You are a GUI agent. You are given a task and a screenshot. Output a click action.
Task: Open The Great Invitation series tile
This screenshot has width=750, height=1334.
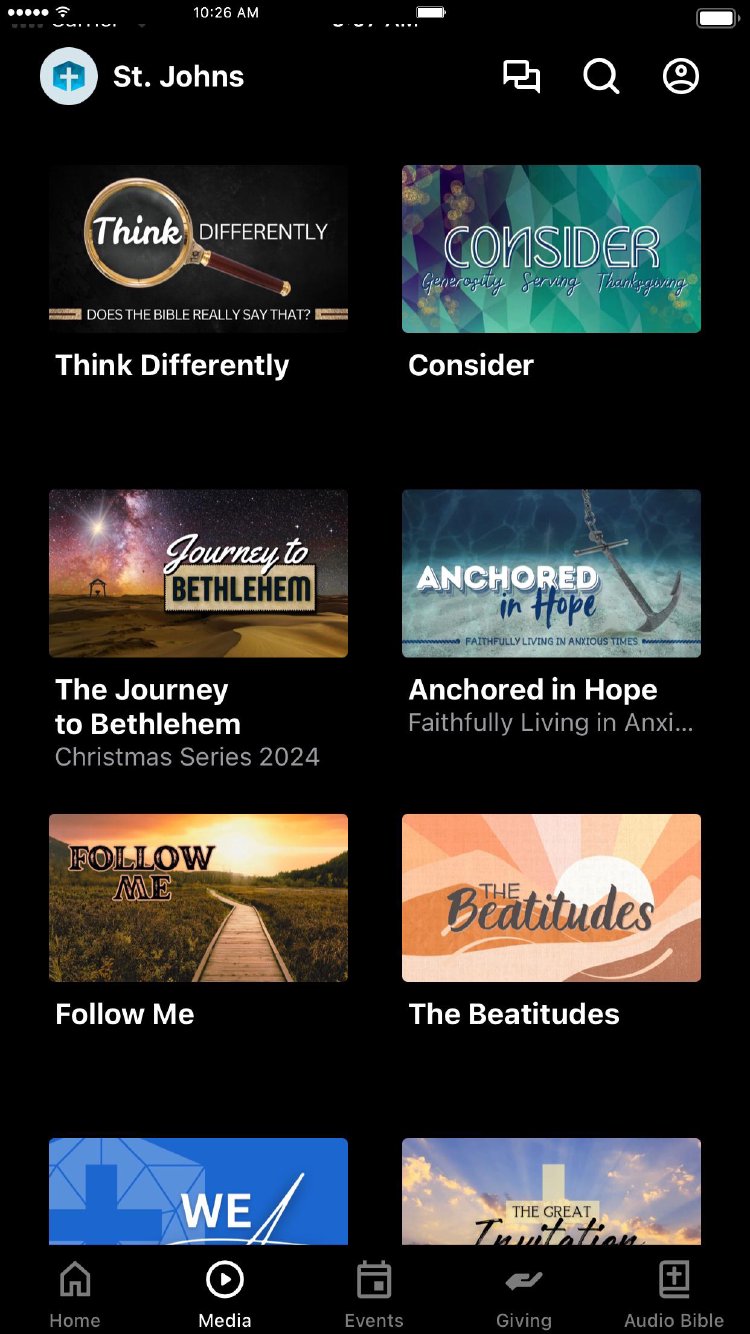pos(551,1191)
